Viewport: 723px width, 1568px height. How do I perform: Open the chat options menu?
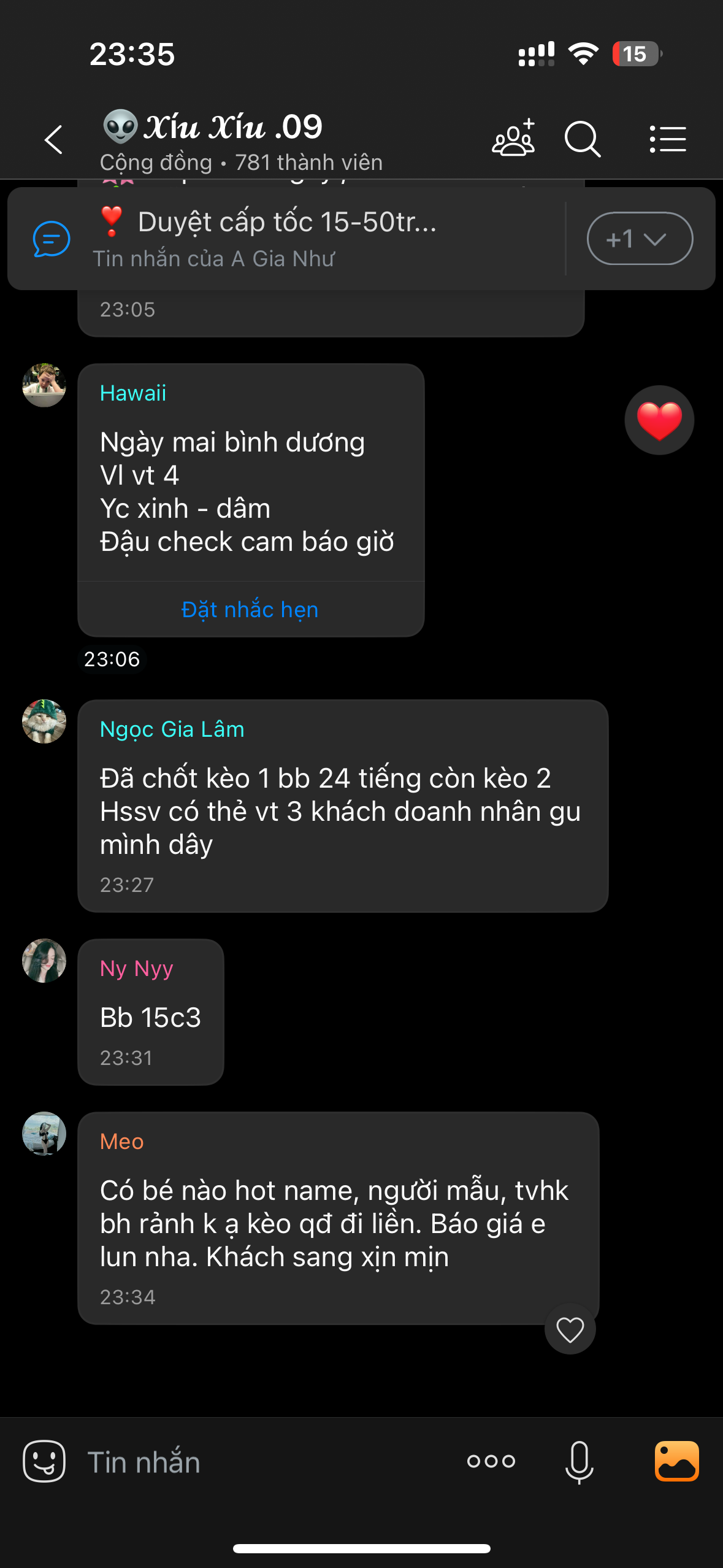667,139
